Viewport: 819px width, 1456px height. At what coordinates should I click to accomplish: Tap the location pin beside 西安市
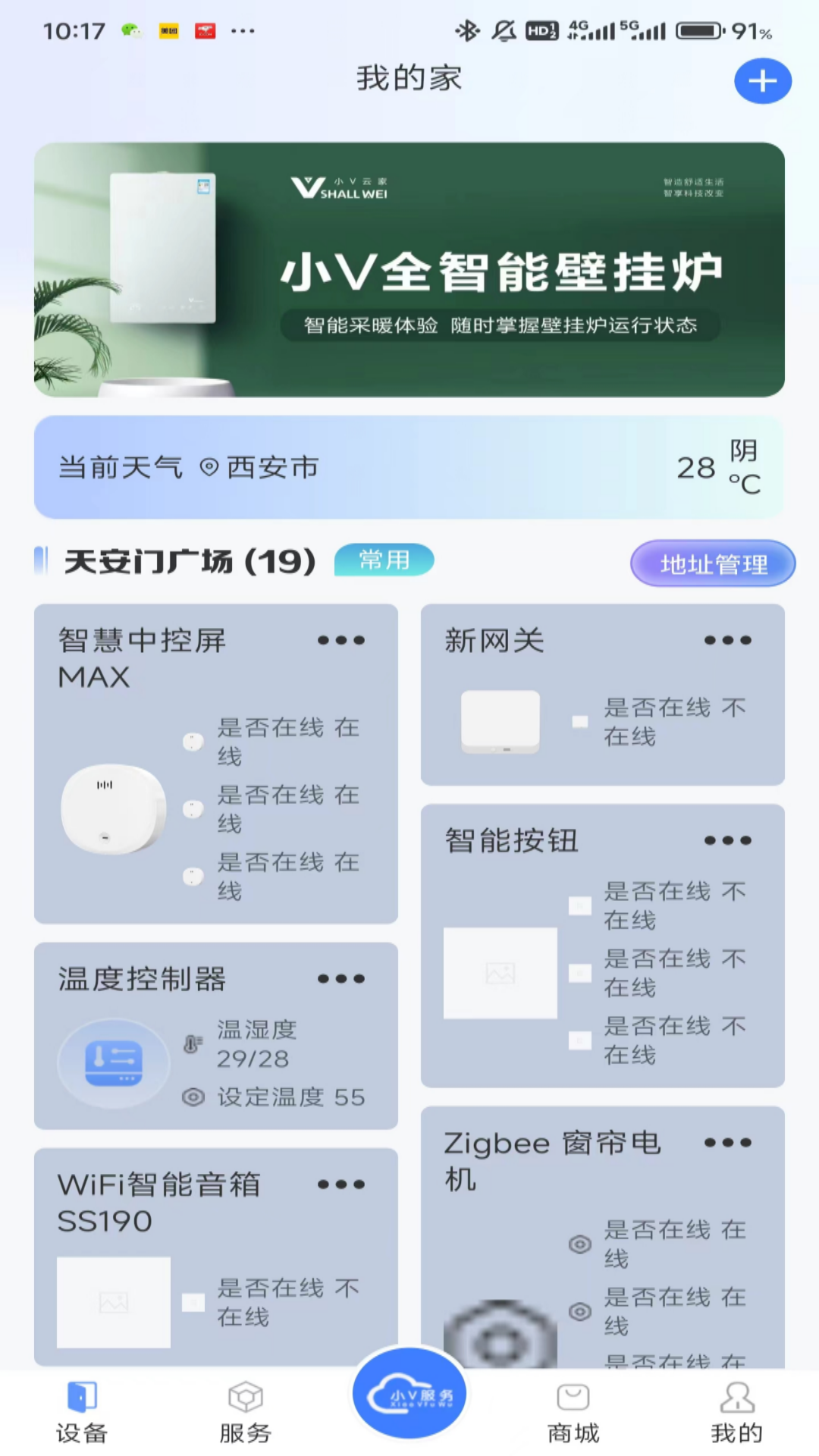click(209, 468)
